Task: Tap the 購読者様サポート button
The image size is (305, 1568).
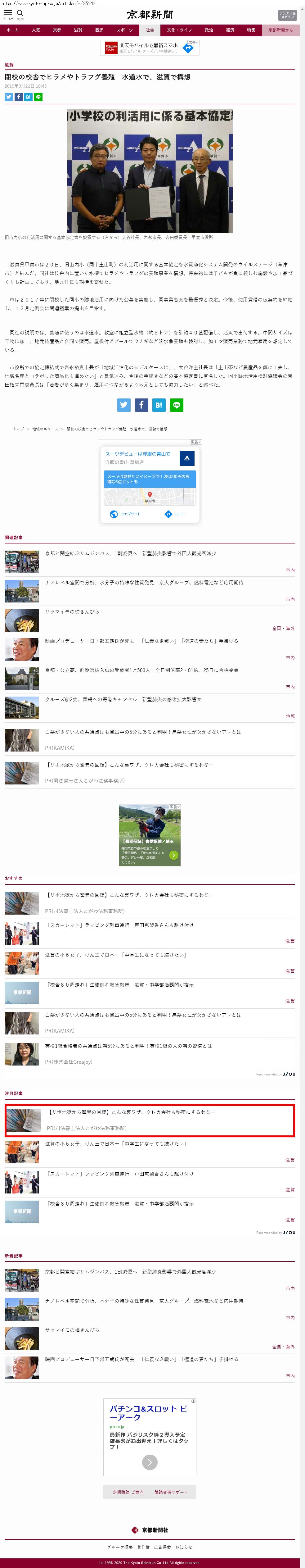Action: point(171,1492)
